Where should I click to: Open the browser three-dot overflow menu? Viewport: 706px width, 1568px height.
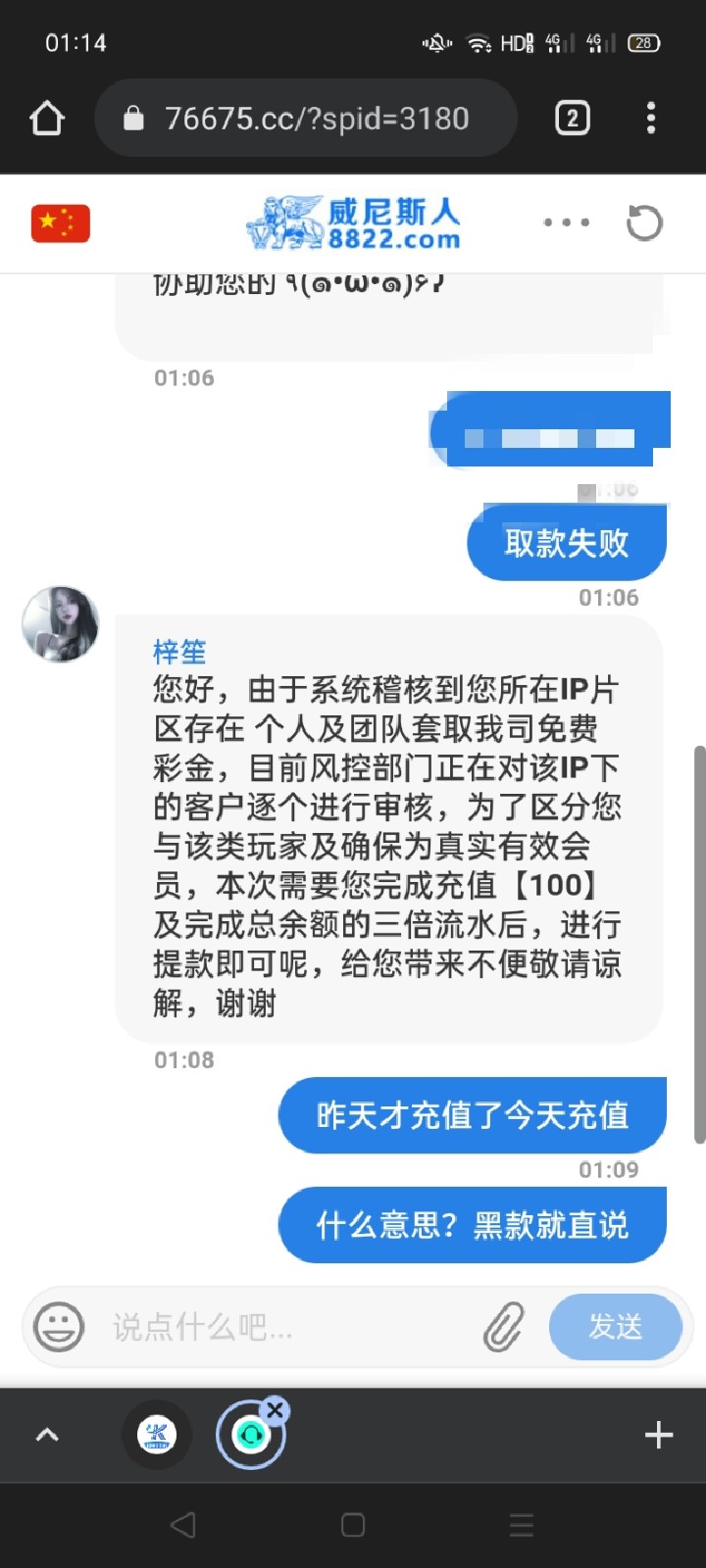coord(651,119)
